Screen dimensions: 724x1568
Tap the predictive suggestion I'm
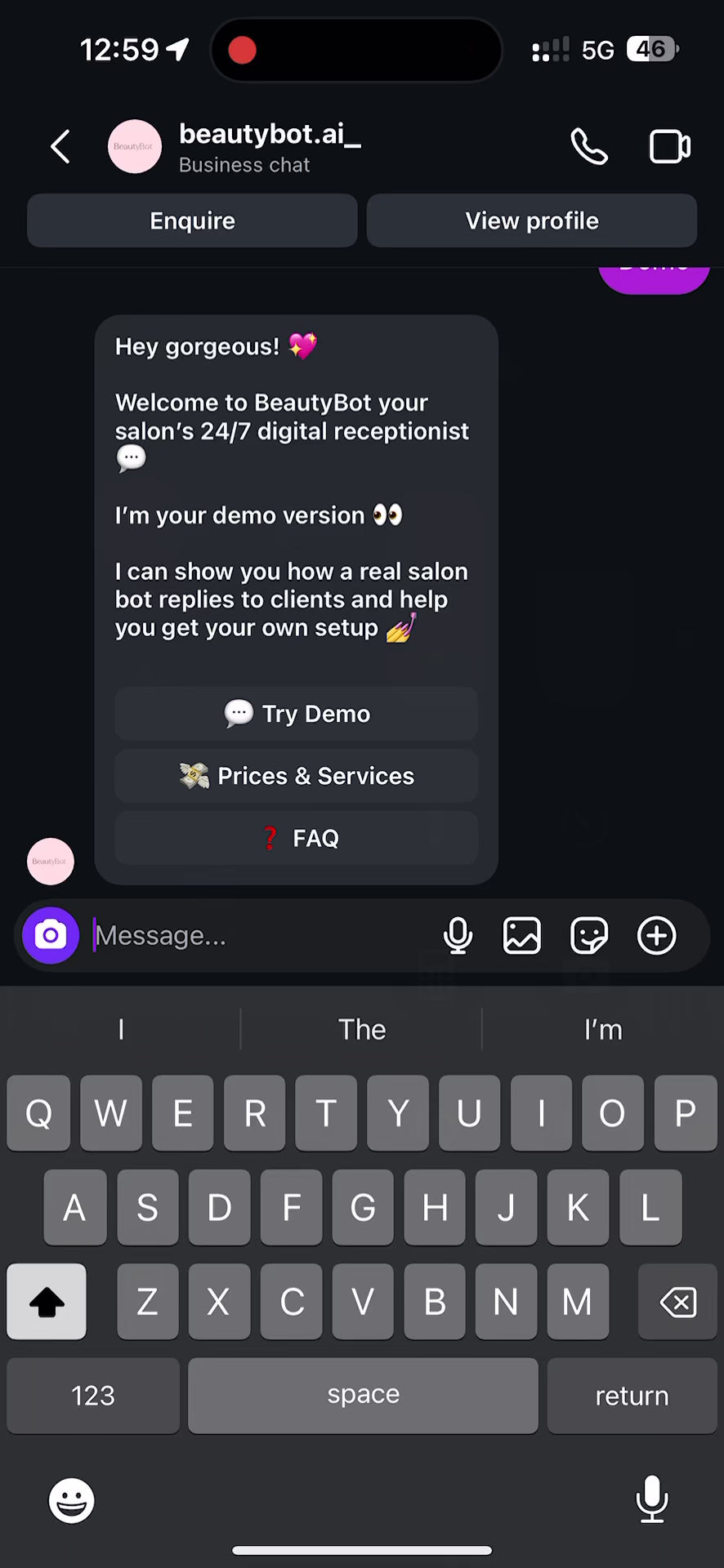coord(603,1029)
